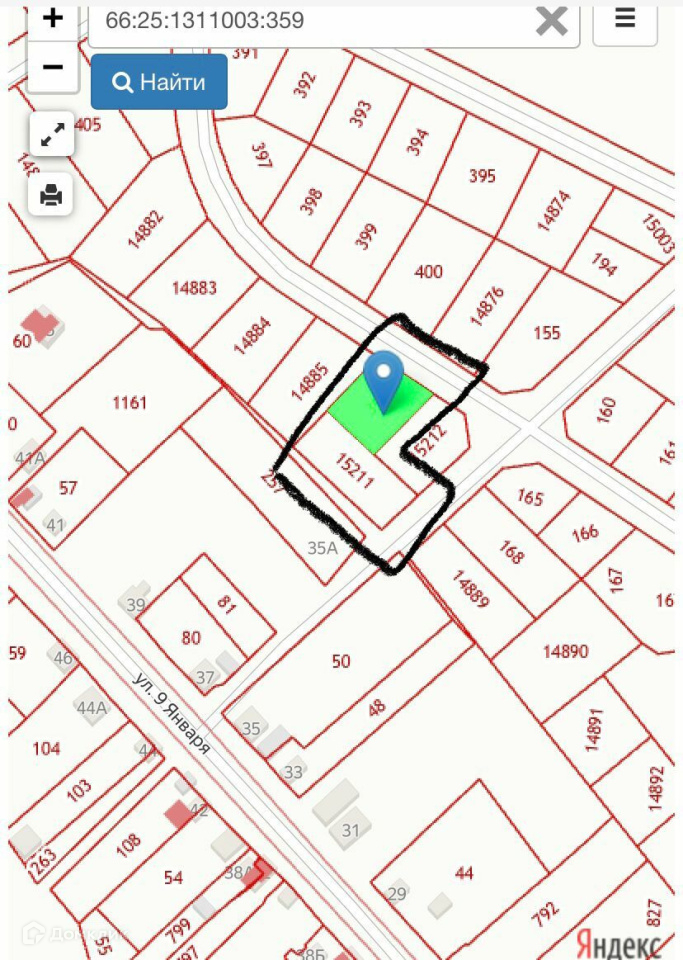The image size is (683, 960).
Task: Tap the Найти search button
Action: click(159, 82)
